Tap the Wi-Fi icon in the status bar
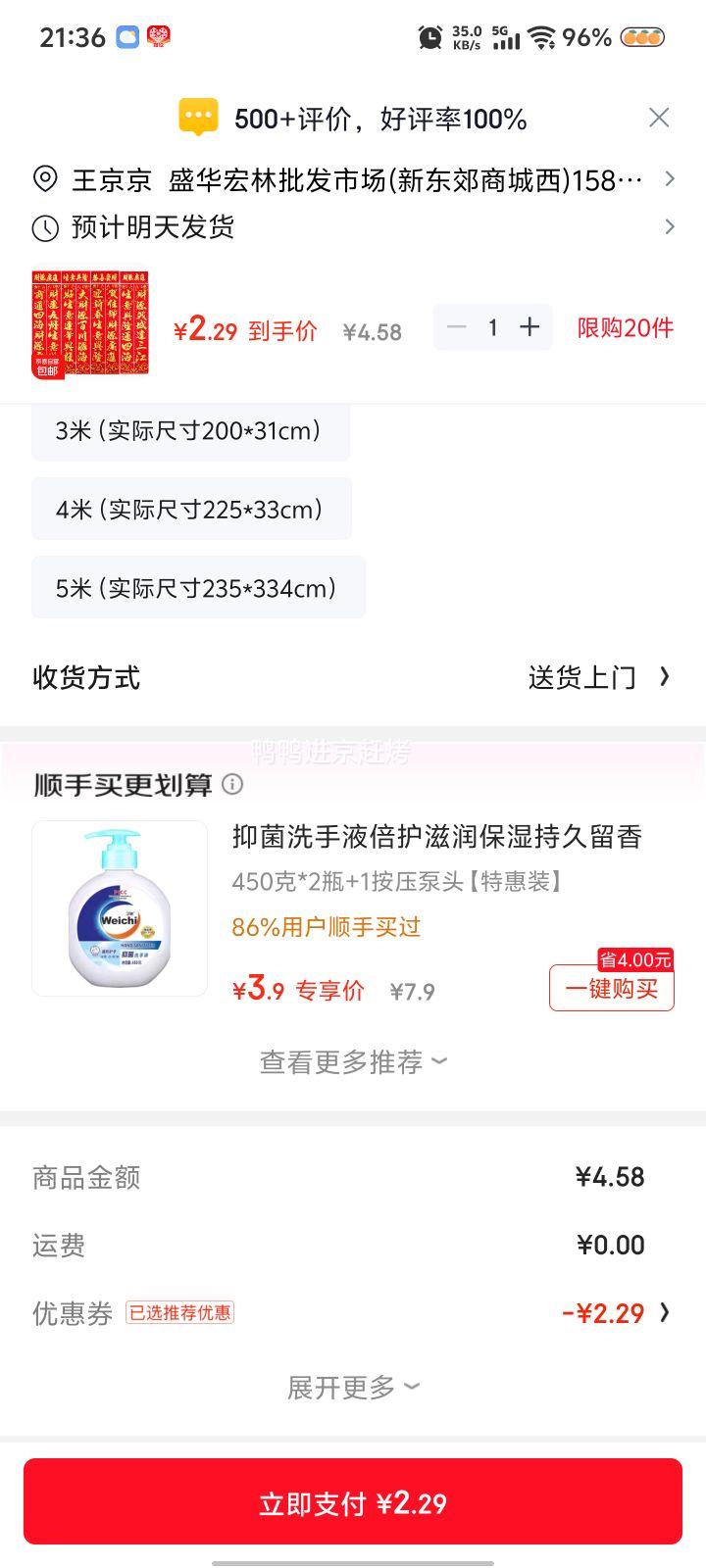706x1568 pixels. coord(543,35)
